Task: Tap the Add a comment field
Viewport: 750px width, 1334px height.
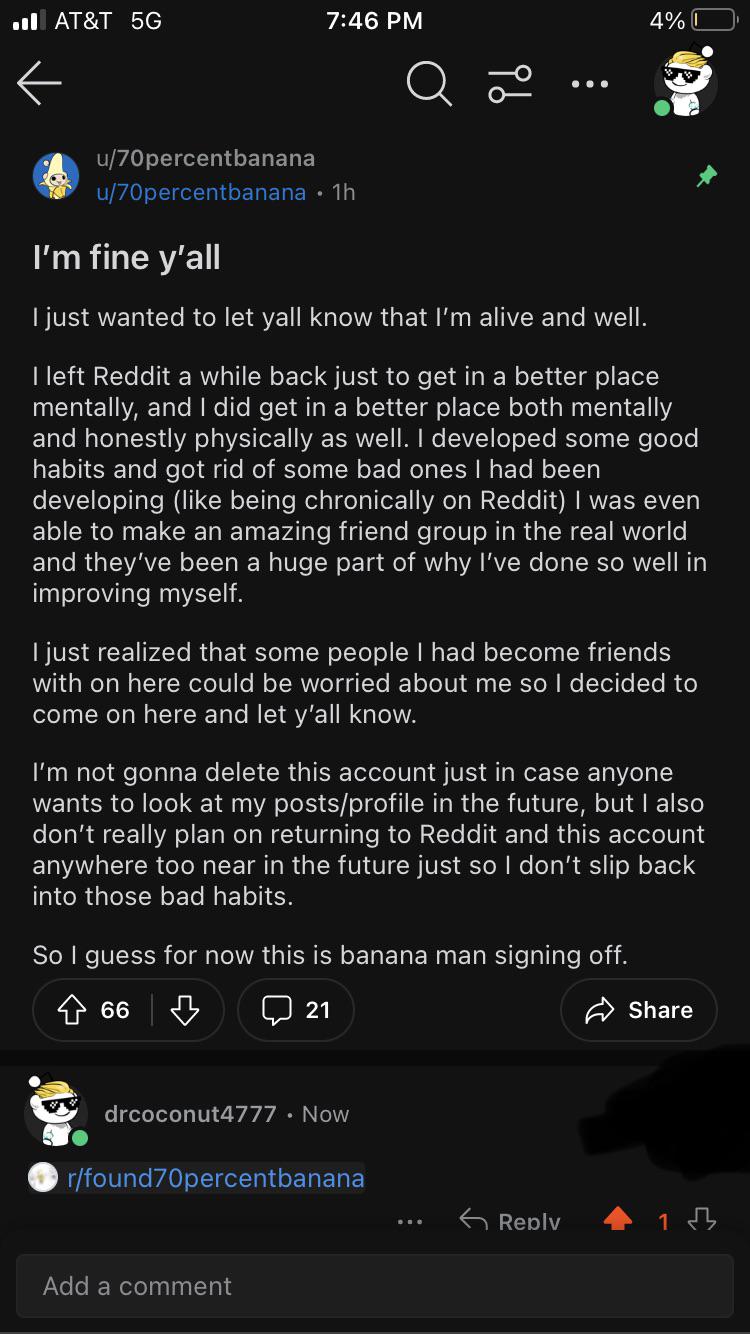Action: pos(375,1286)
